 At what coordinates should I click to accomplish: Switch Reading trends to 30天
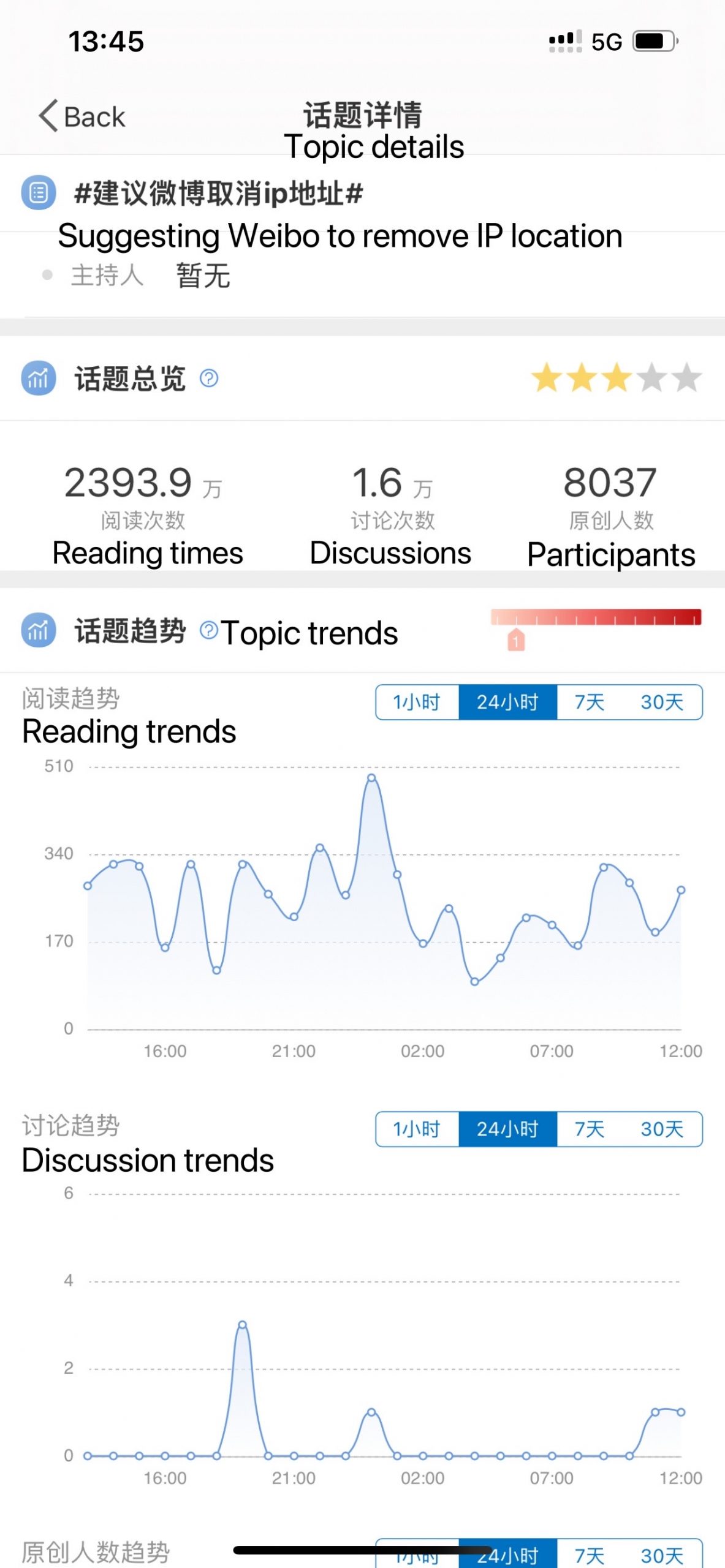(x=662, y=702)
